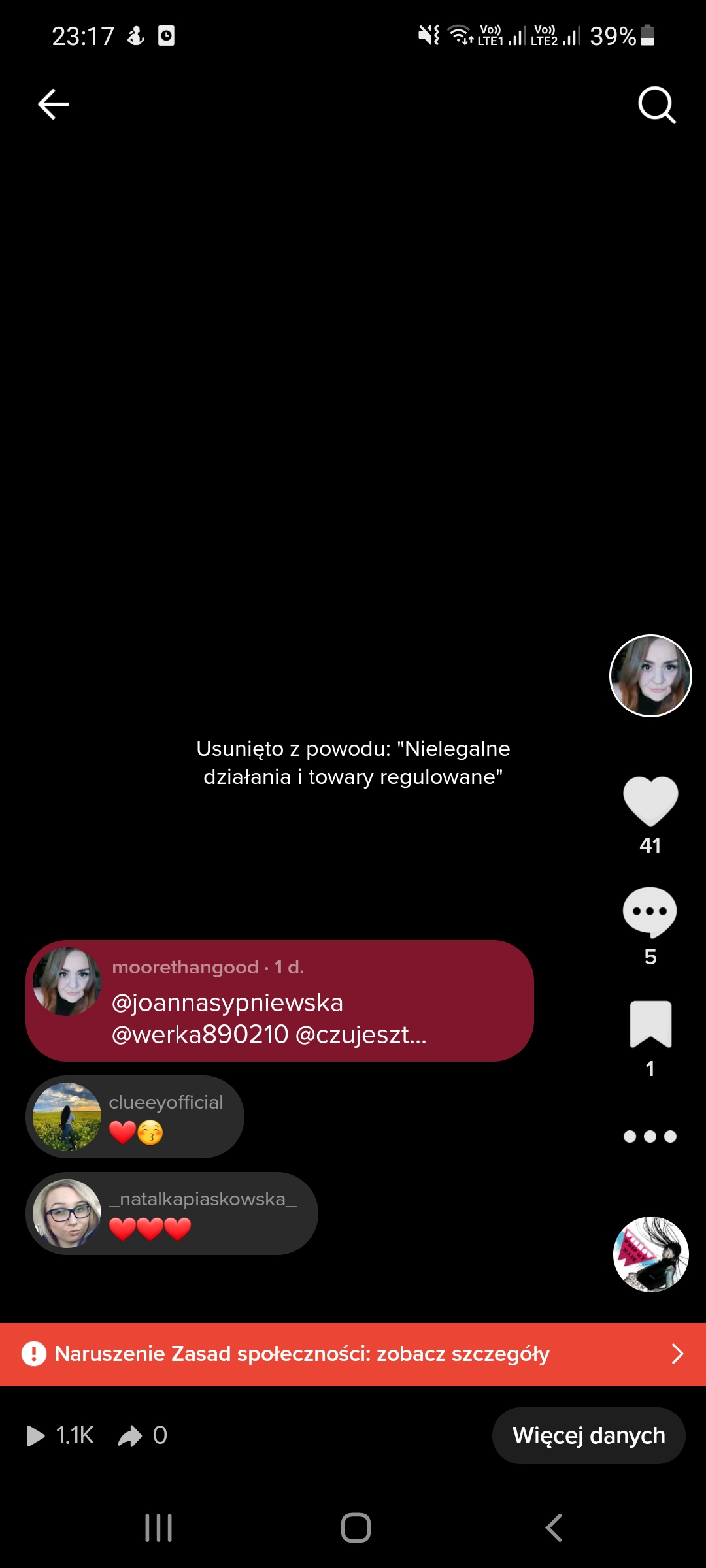View Naruszenie Zasad społeczności details
706x1568 pixels.
(353, 1354)
